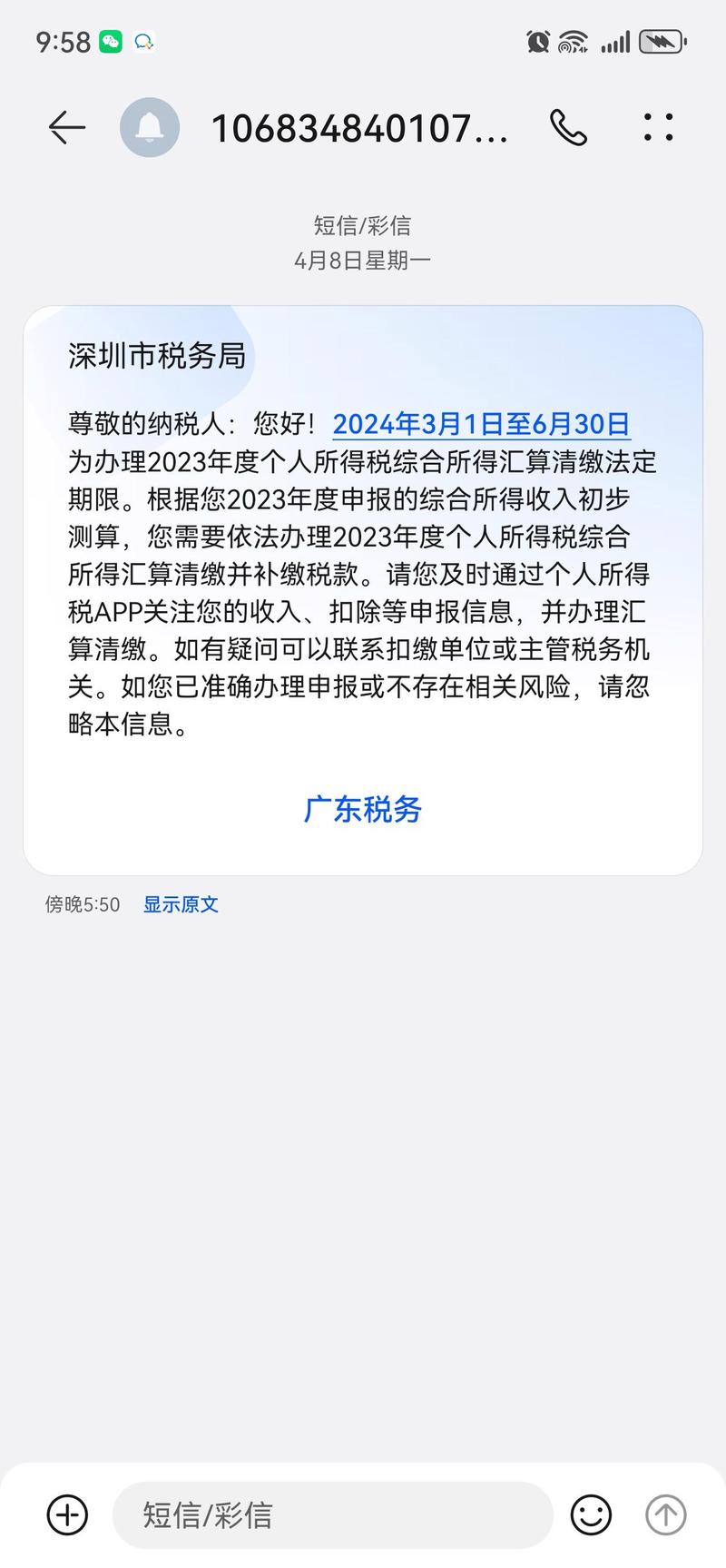Tap the underlined date range link
The height and width of the screenshot is (1568, 726).
pos(481,424)
